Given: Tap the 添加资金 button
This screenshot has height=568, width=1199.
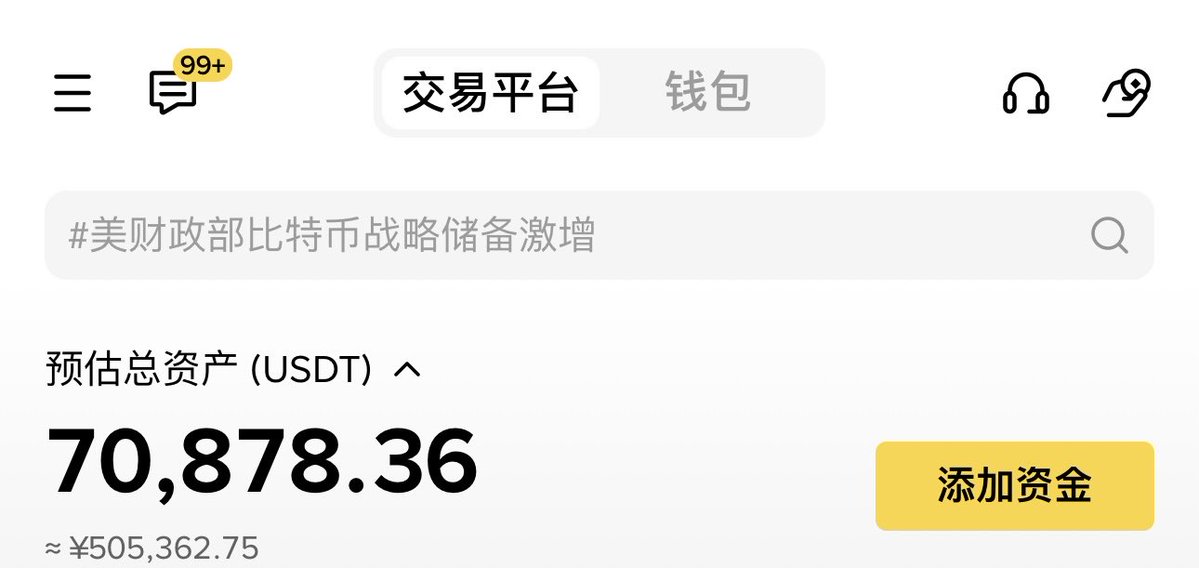Looking at the screenshot, I should tap(1014, 486).
